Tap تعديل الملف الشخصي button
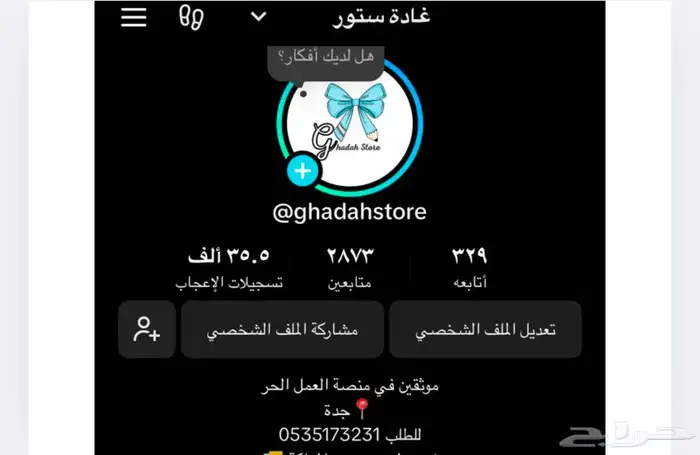 pos(484,329)
